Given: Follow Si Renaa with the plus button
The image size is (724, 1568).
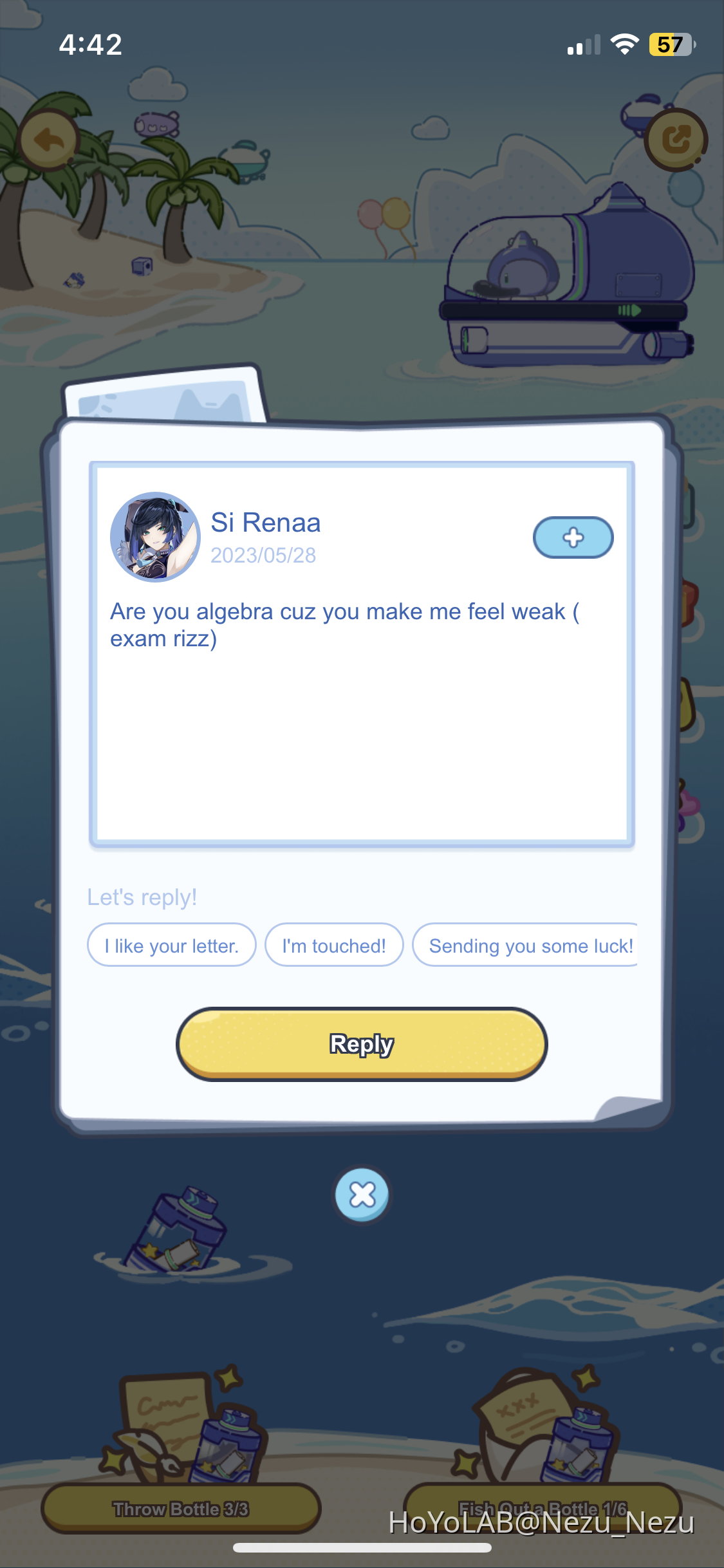Looking at the screenshot, I should coord(573,537).
